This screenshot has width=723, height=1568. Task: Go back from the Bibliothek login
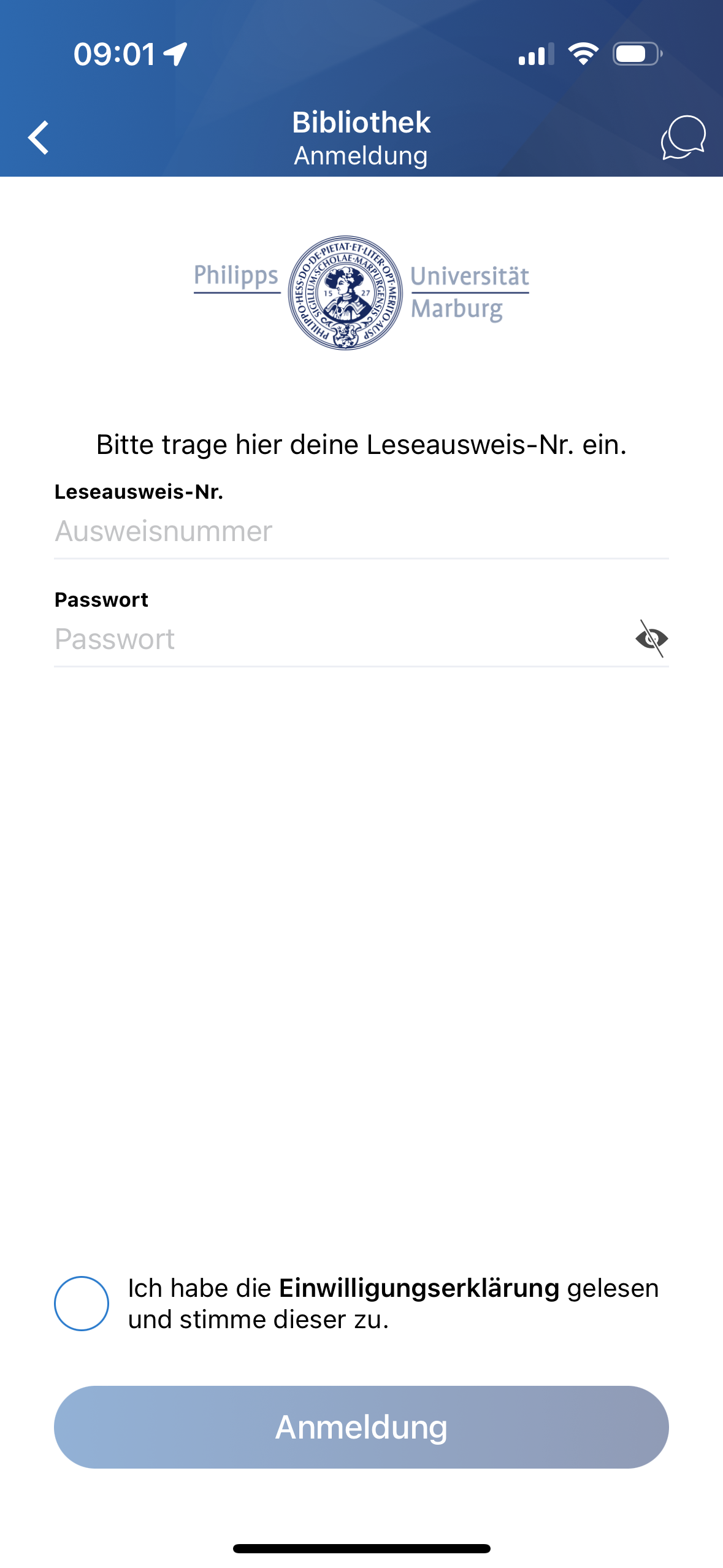[x=39, y=137]
